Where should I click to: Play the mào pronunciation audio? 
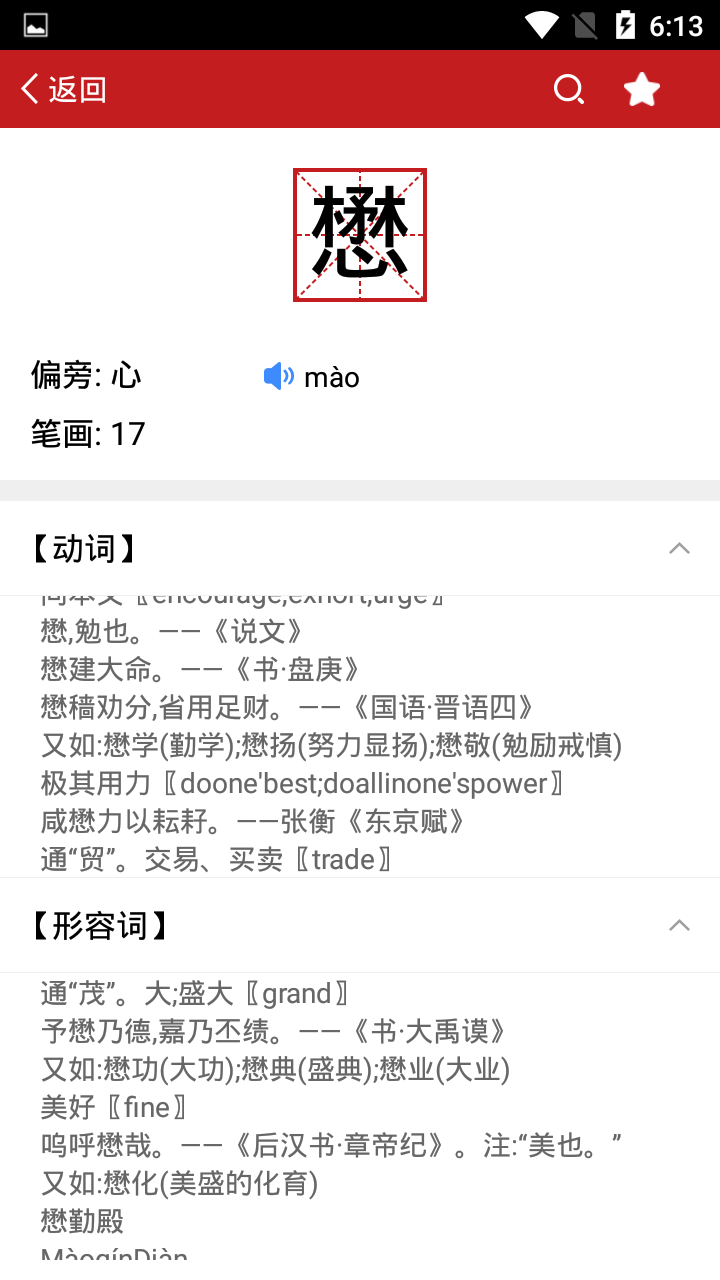point(278,376)
